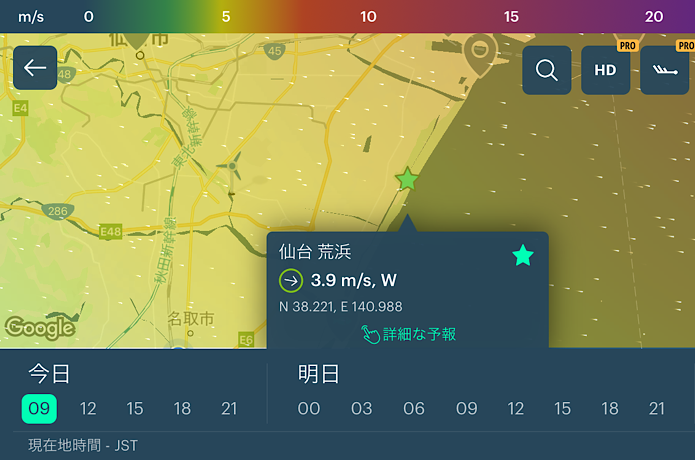Select today's 09 o'clock forecast
The height and width of the screenshot is (460, 695).
[39, 408]
